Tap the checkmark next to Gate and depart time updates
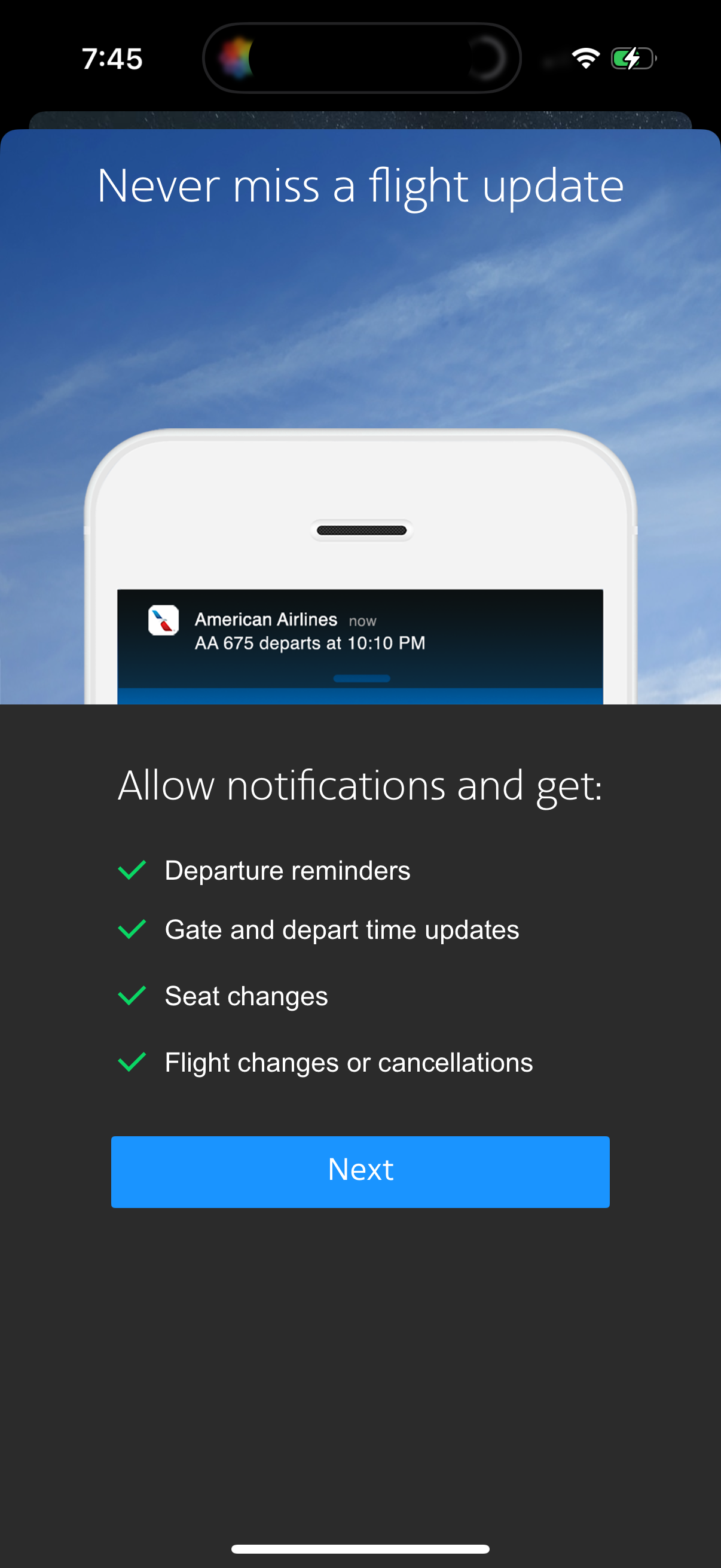 132,929
